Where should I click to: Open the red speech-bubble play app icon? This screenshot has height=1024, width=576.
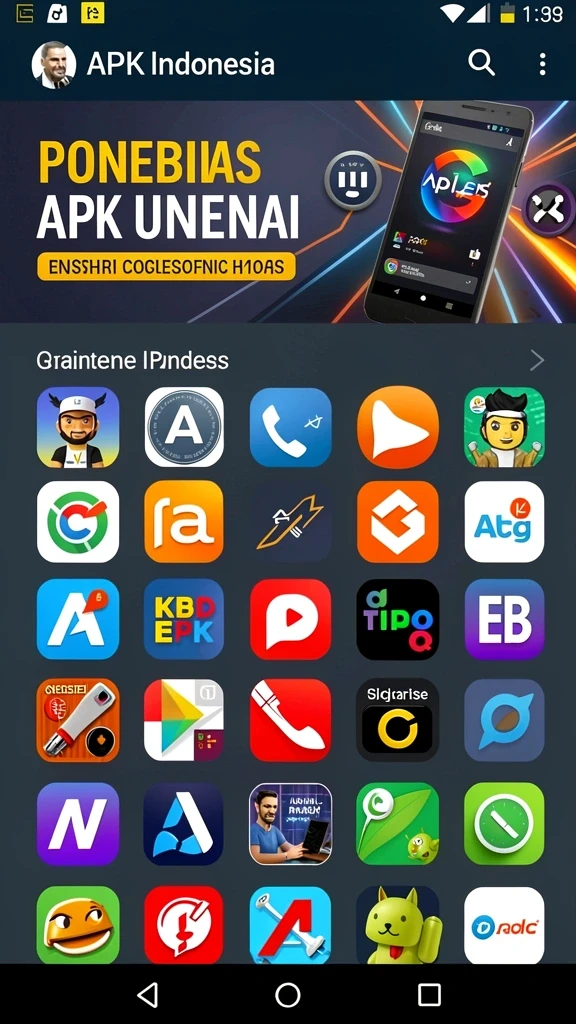[x=291, y=619]
